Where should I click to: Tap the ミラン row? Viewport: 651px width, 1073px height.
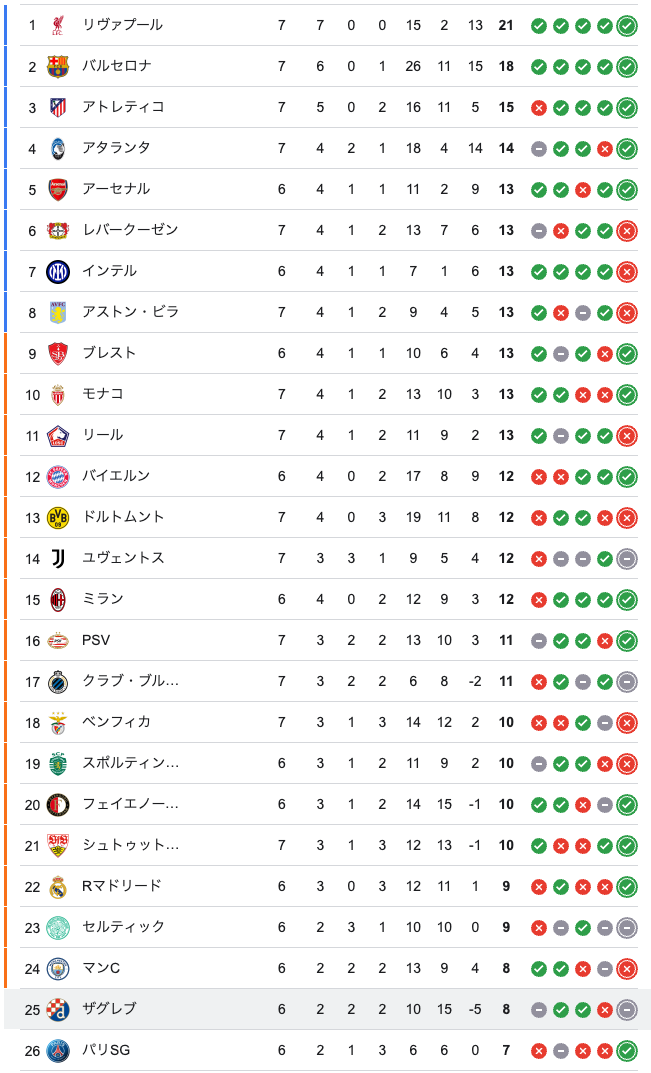pos(327,599)
